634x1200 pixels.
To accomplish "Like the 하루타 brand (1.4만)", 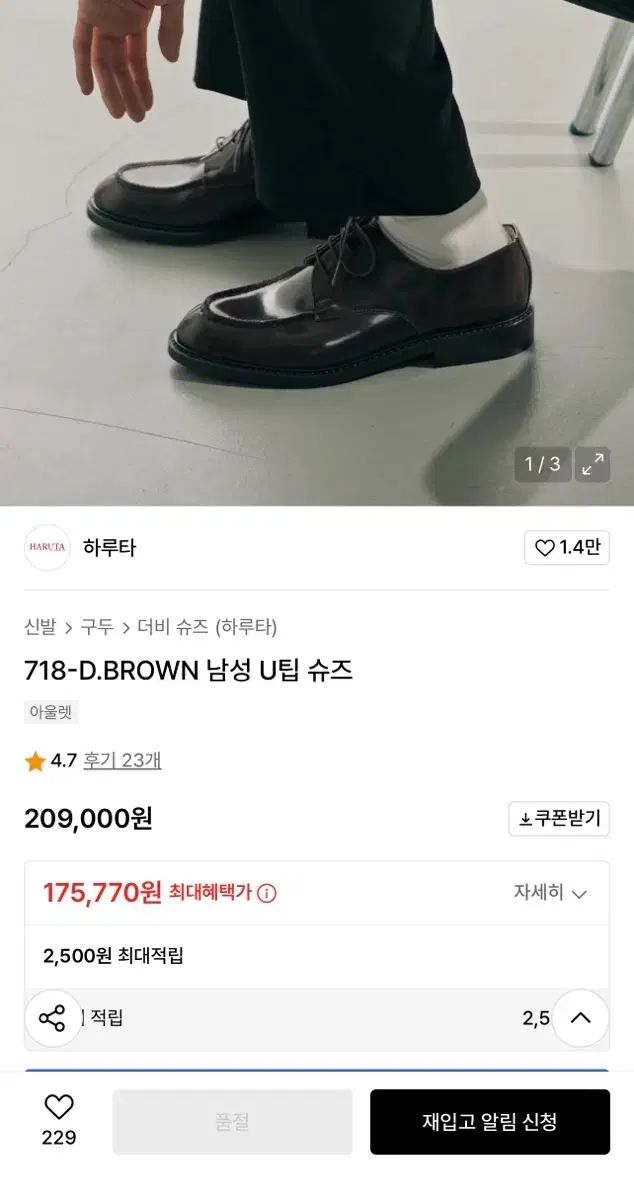I will pyautogui.click(x=567, y=548).
